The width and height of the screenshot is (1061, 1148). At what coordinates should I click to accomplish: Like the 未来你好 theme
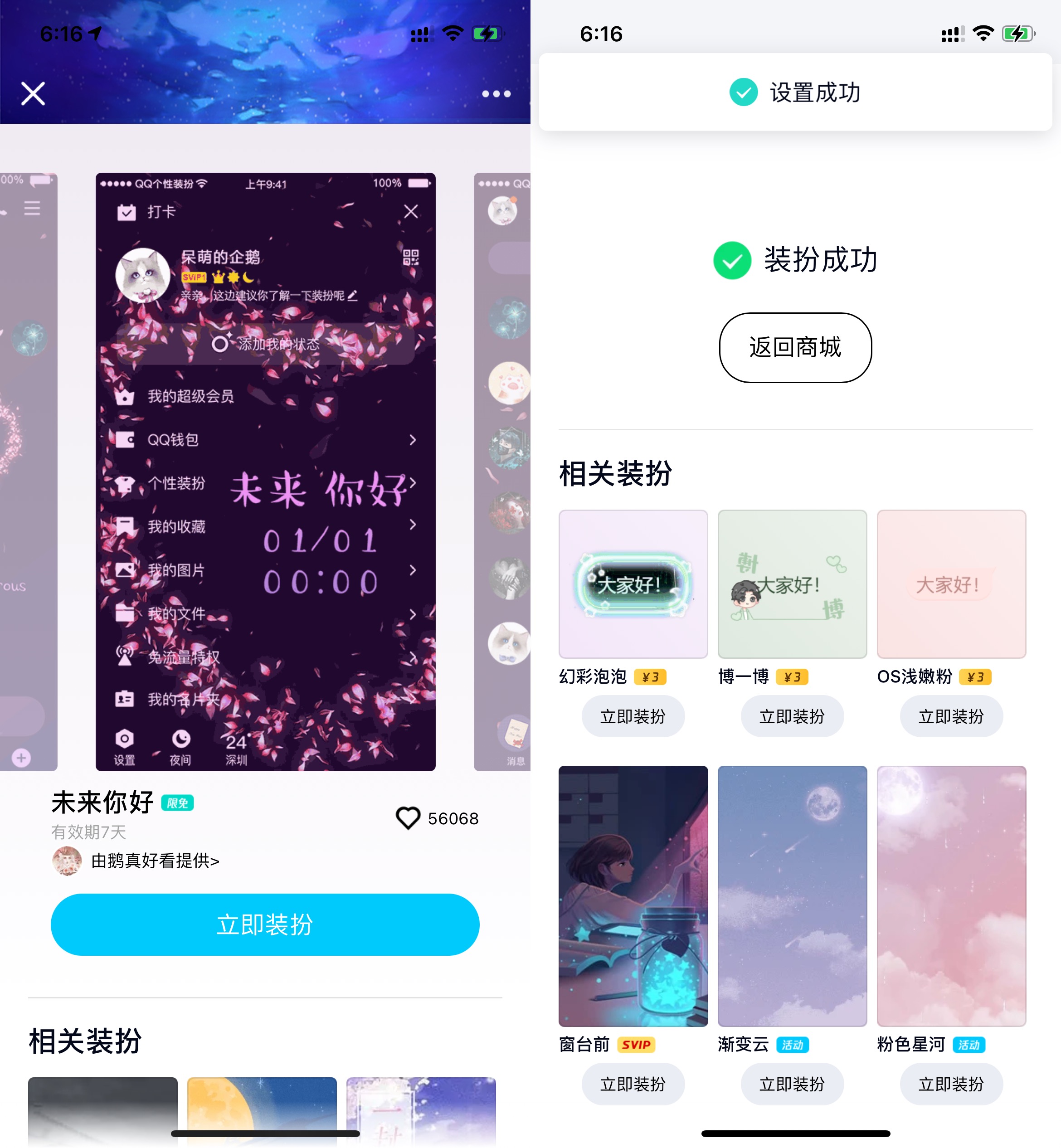click(x=408, y=818)
